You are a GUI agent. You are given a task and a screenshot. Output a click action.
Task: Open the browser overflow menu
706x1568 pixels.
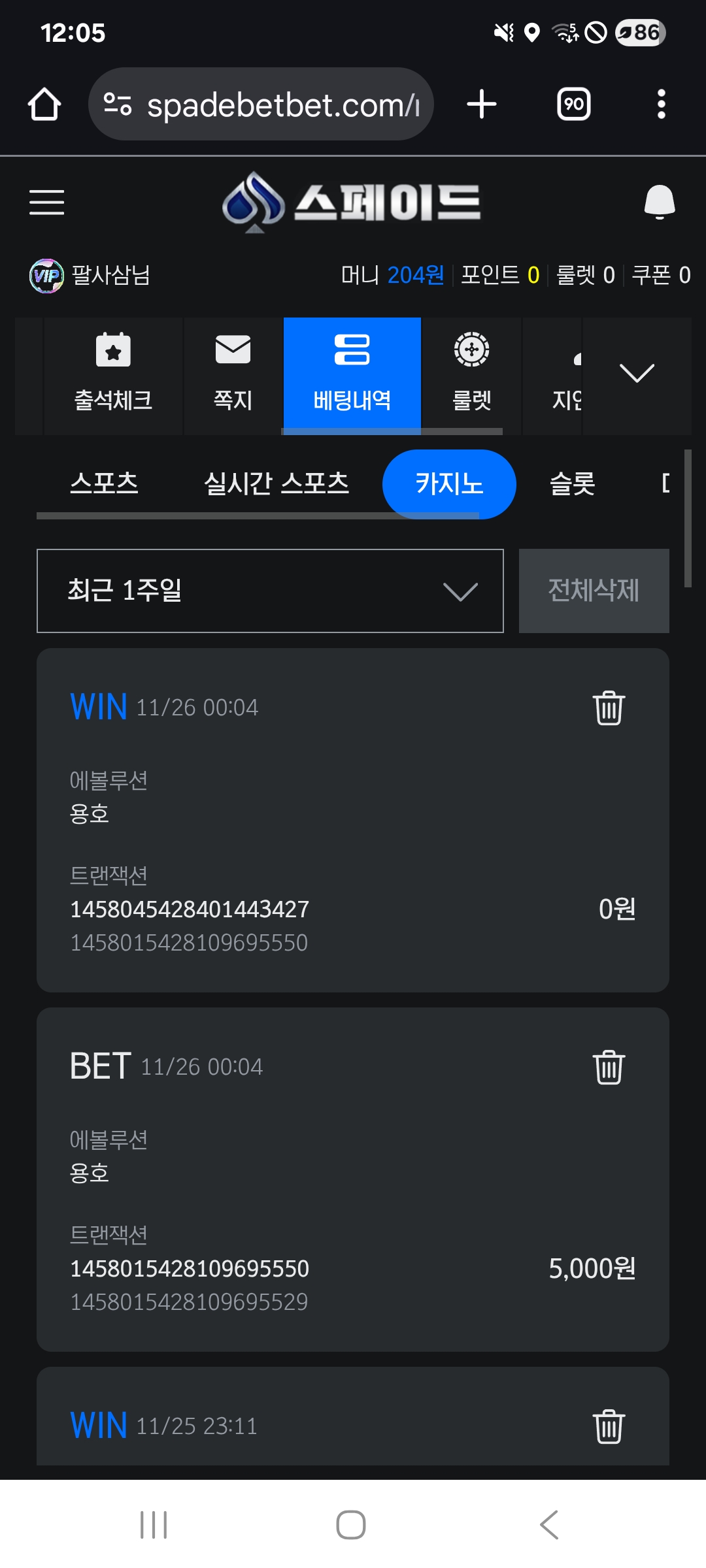(x=661, y=105)
